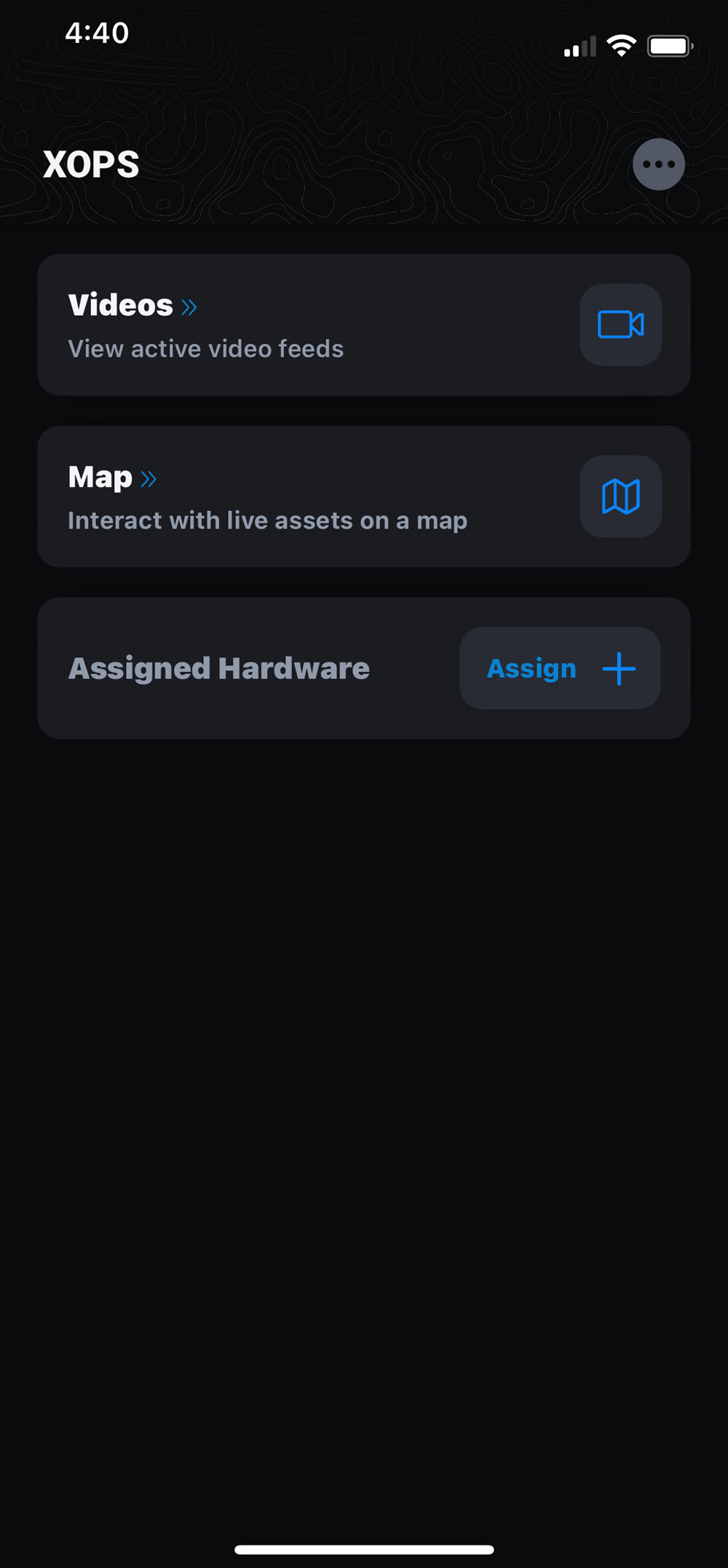The image size is (728, 1568).
Task: Tap the Assign hardware button
Action: pos(560,668)
